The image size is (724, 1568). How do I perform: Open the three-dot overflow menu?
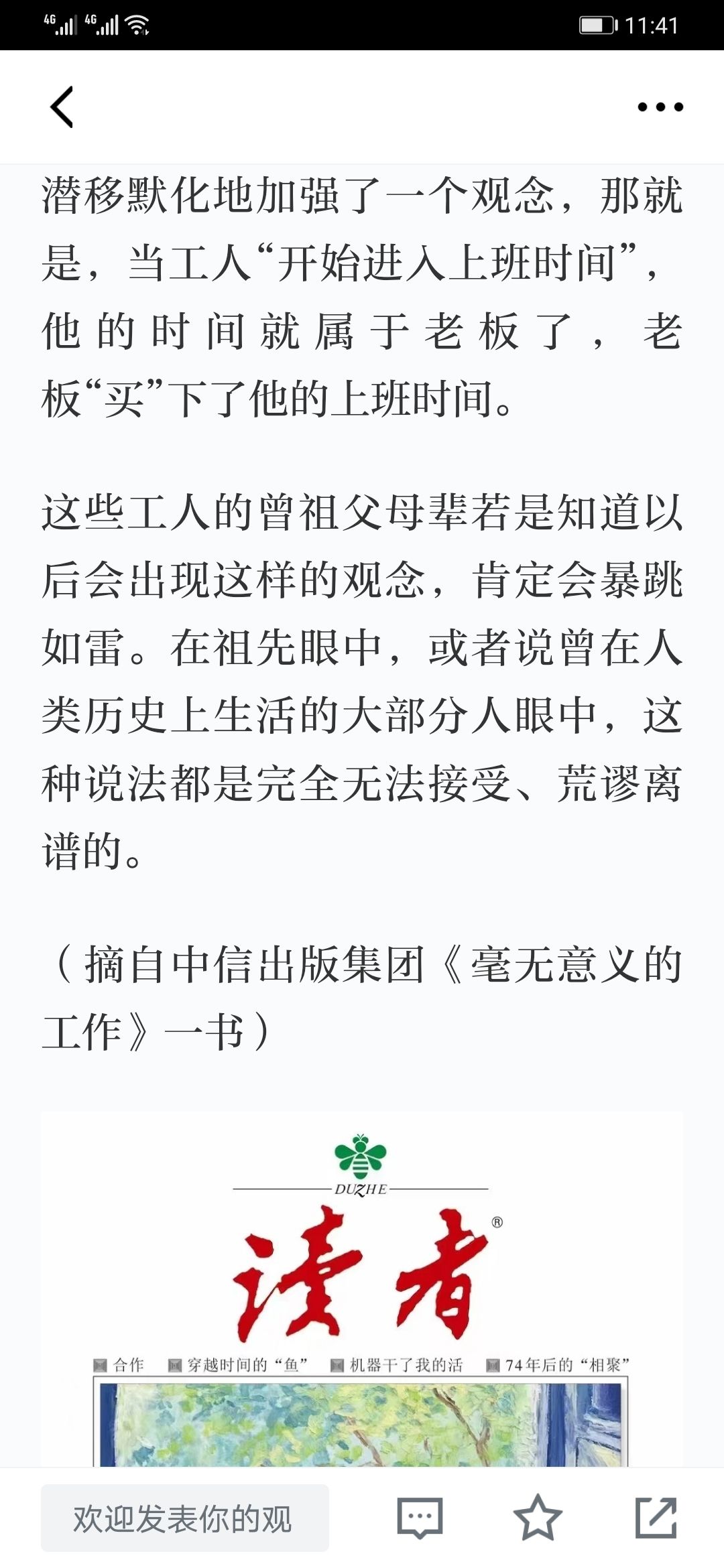pyautogui.click(x=660, y=107)
